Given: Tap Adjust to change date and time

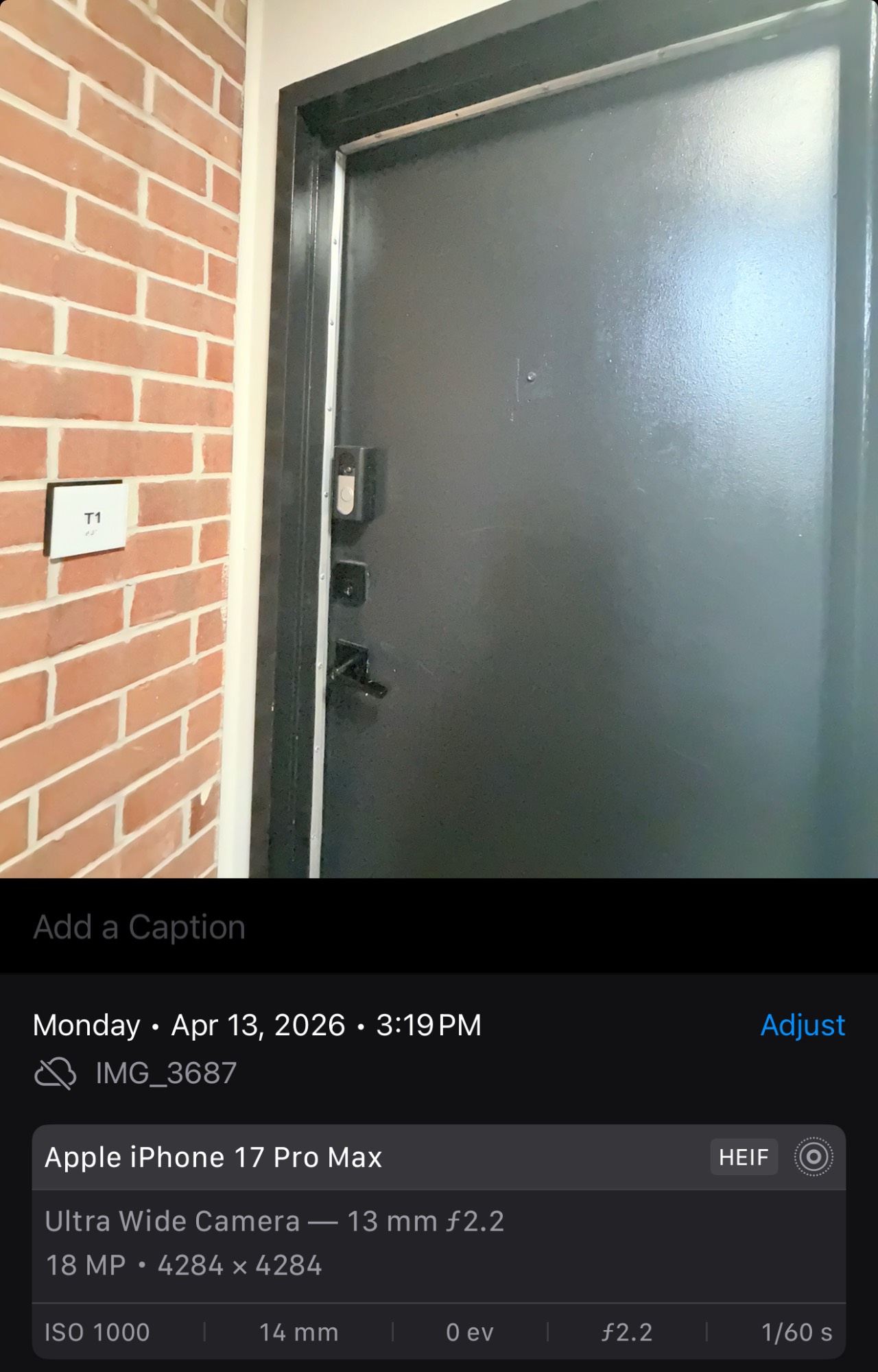Looking at the screenshot, I should point(802,1025).
